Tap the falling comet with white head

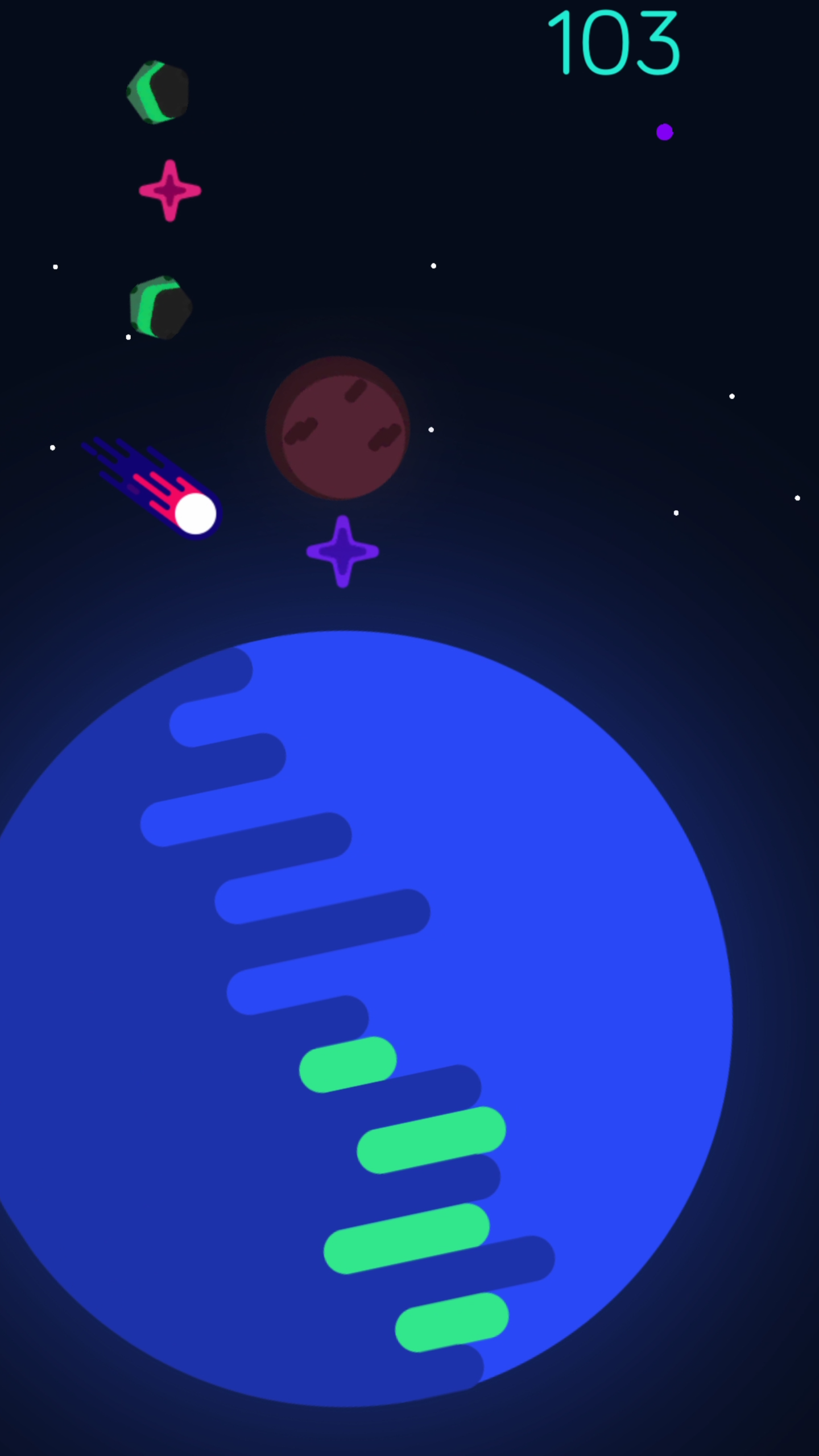(196, 515)
